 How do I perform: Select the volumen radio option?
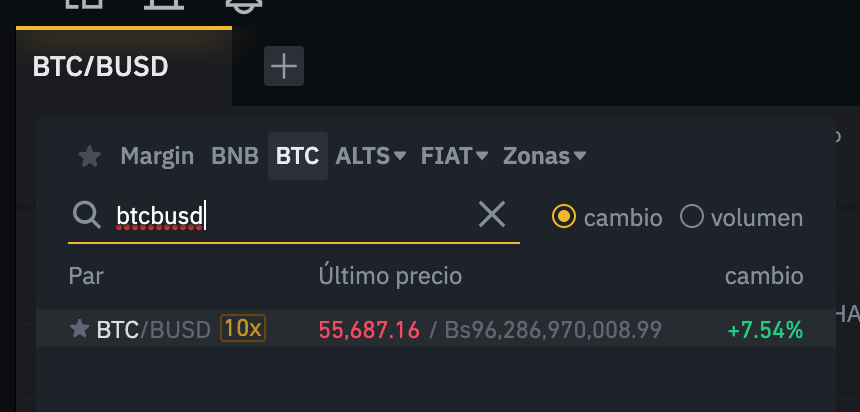click(x=691, y=216)
